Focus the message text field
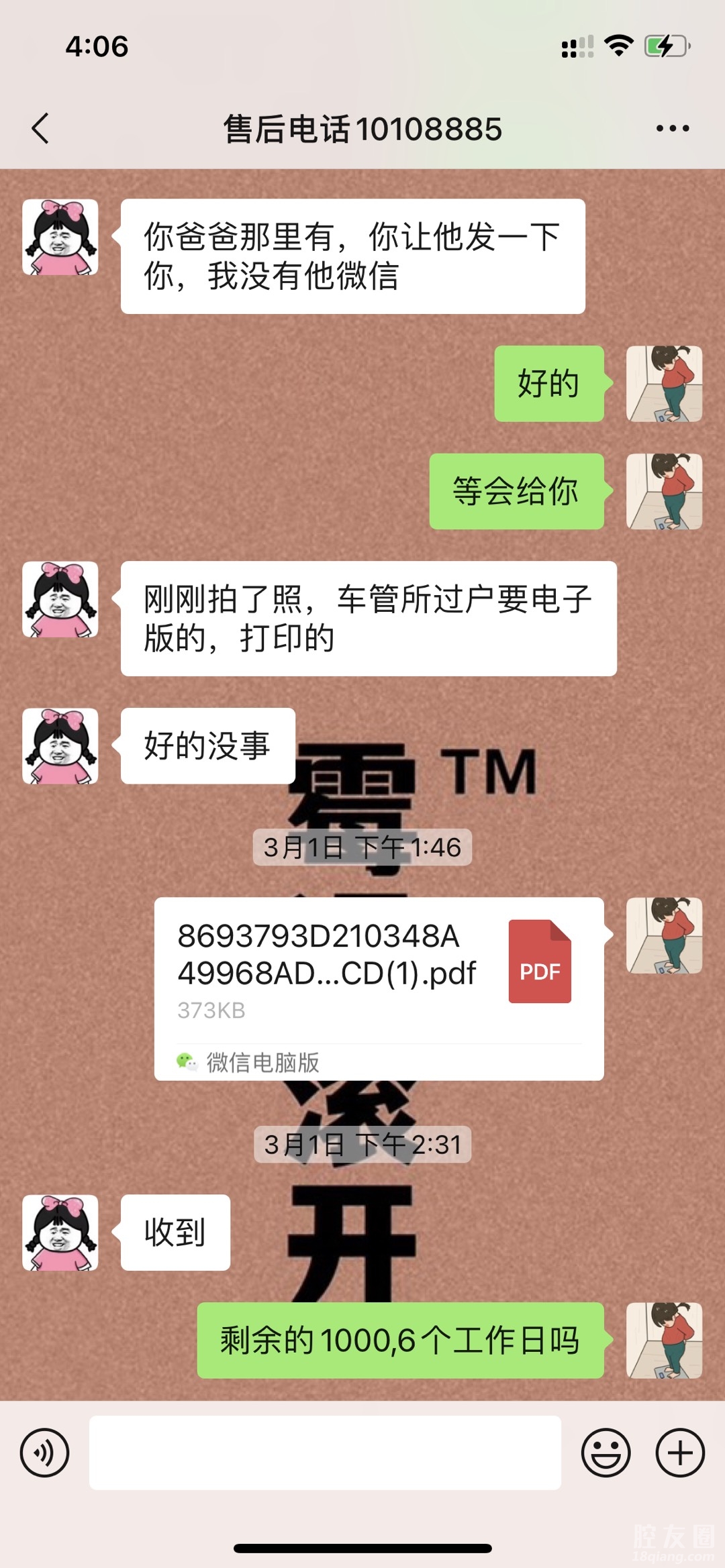This screenshot has height=1568, width=725. click(x=325, y=1453)
